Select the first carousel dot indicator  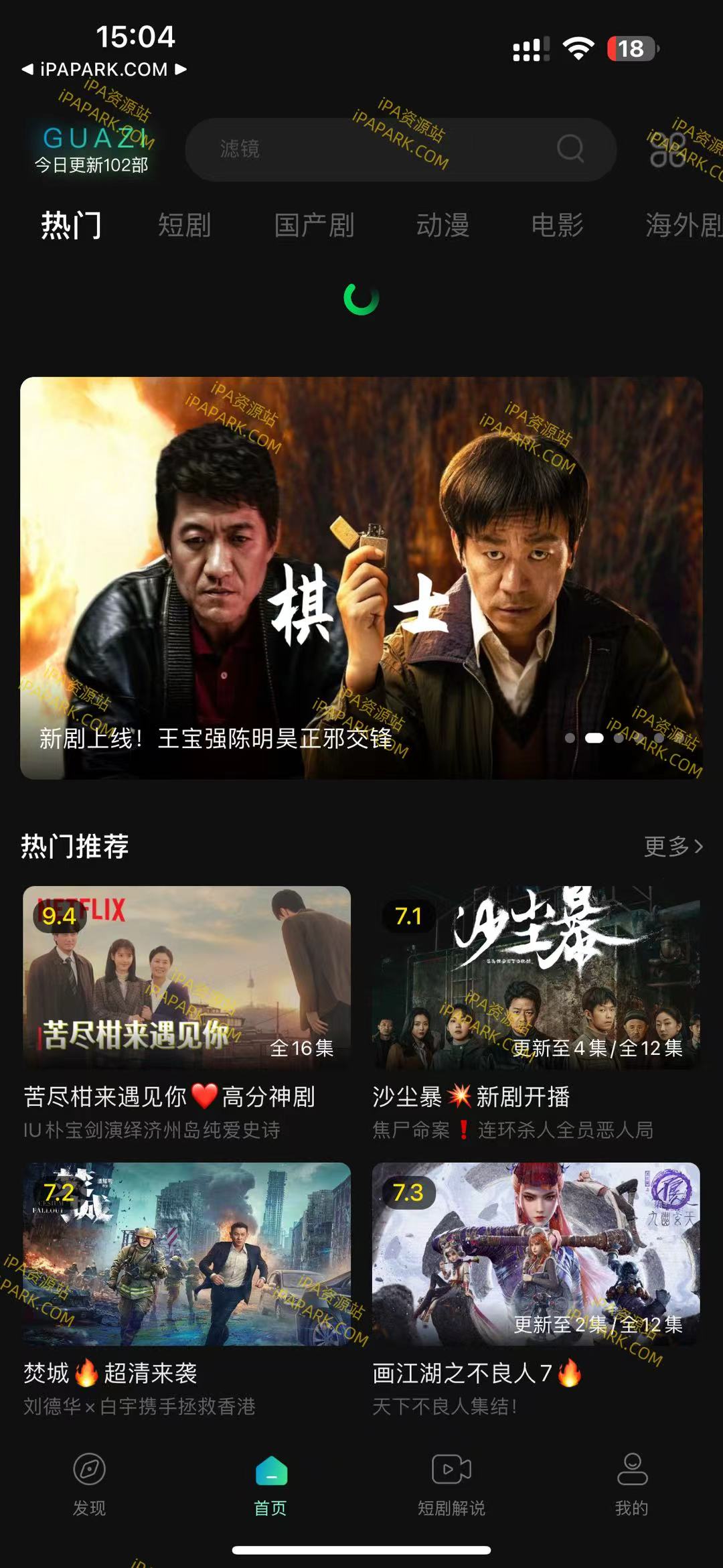click(x=570, y=738)
